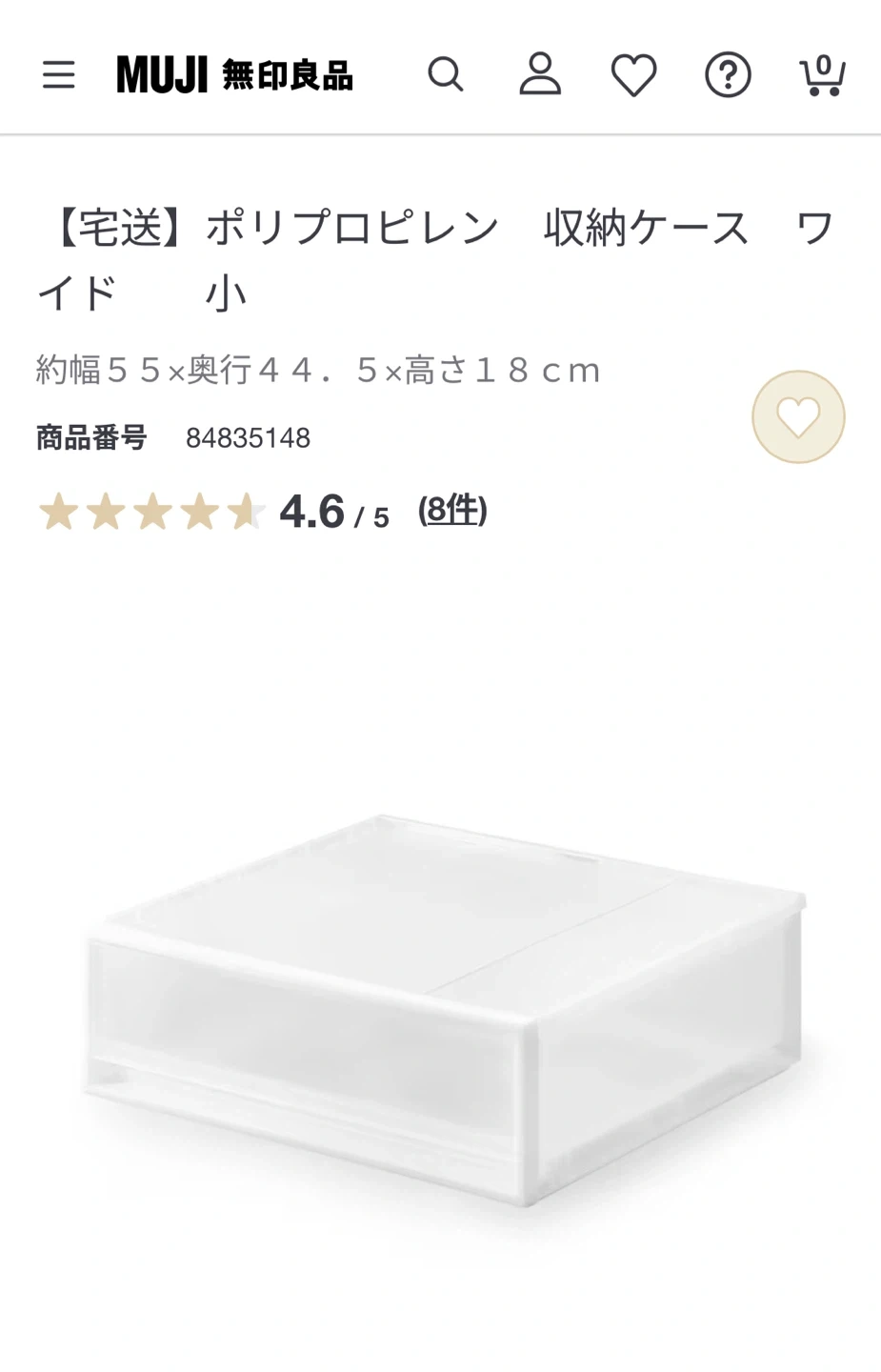Open the account profile icon
Image resolution: width=881 pixels, height=1372 pixels.
[539, 74]
